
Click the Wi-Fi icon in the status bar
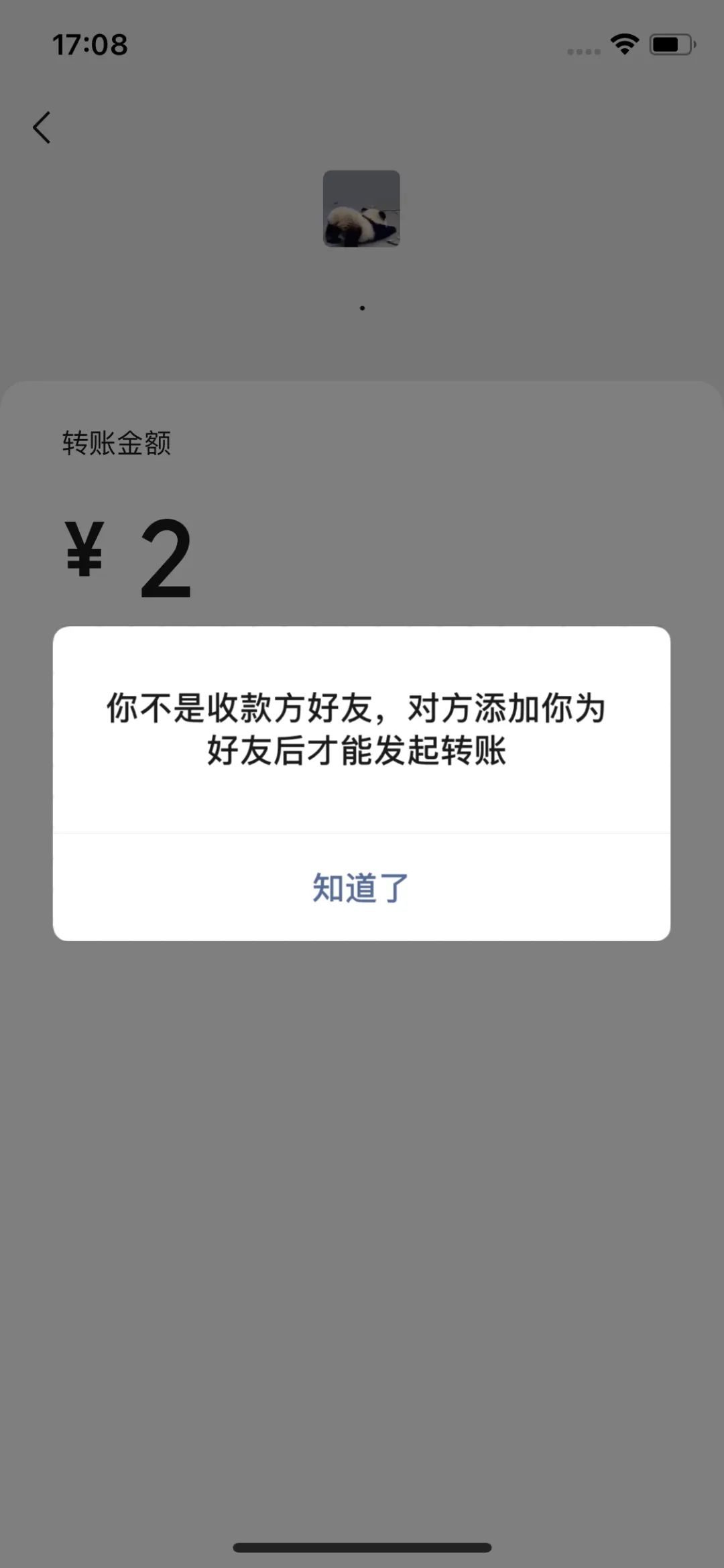pos(623,44)
